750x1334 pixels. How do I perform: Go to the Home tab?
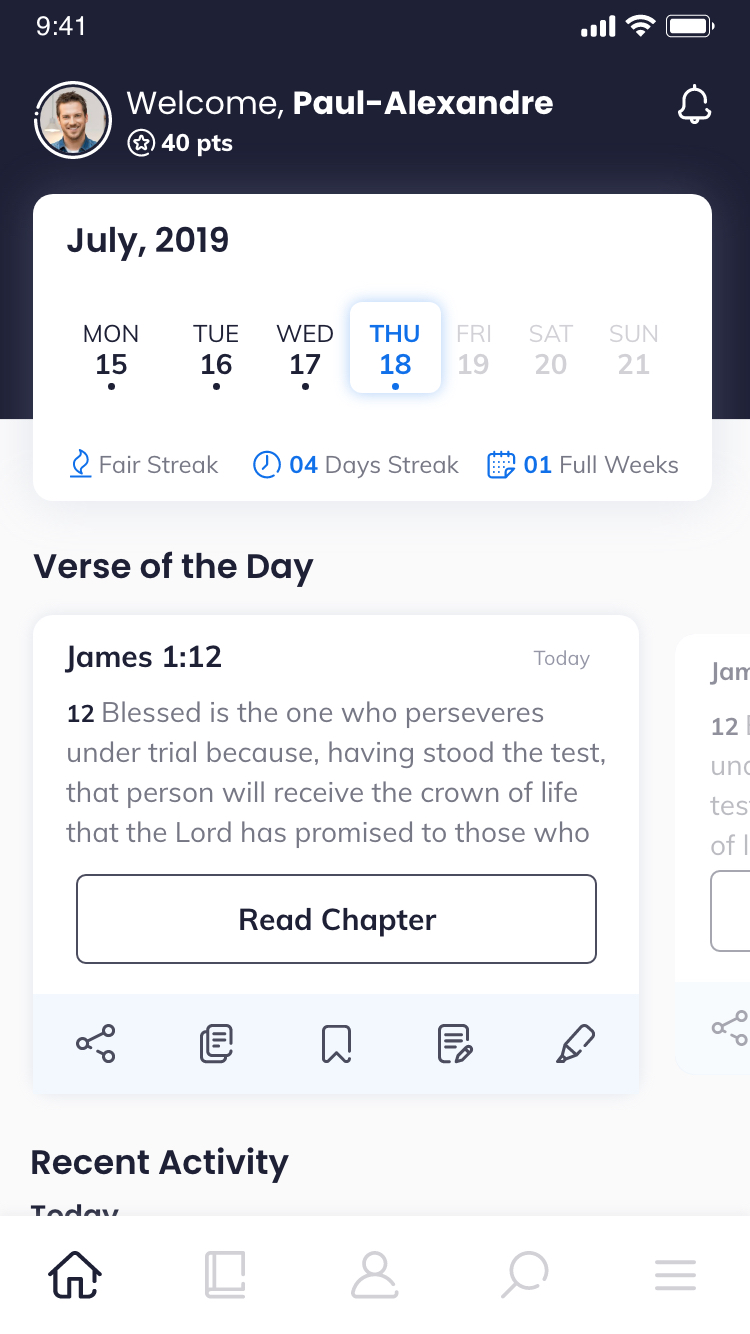(x=75, y=1275)
